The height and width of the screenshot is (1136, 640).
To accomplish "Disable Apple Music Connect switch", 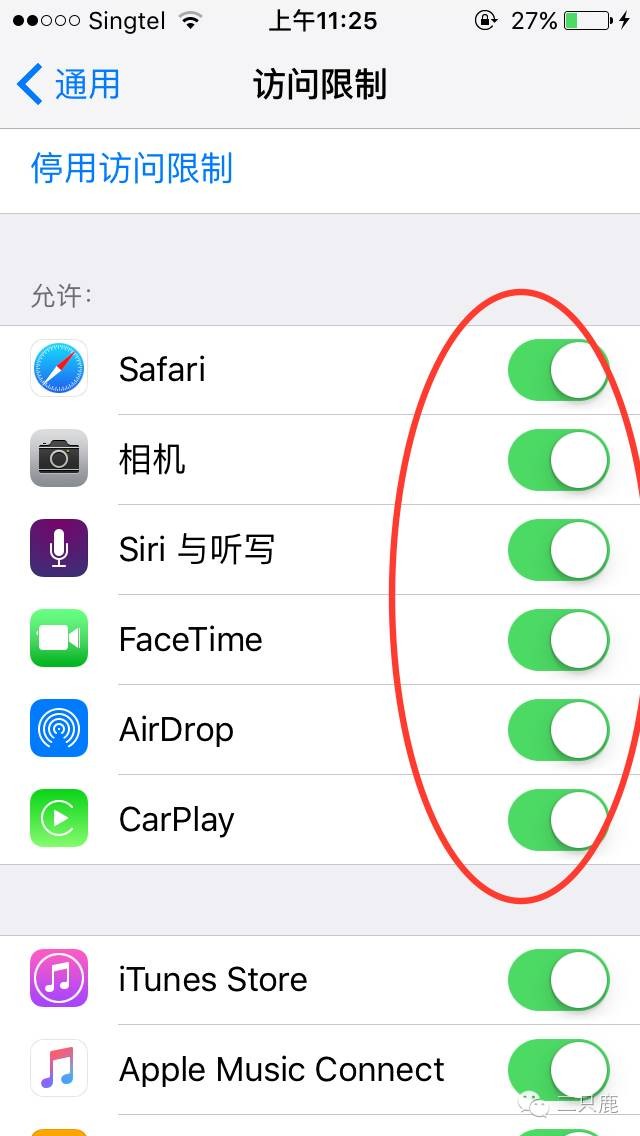I will (558, 1070).
